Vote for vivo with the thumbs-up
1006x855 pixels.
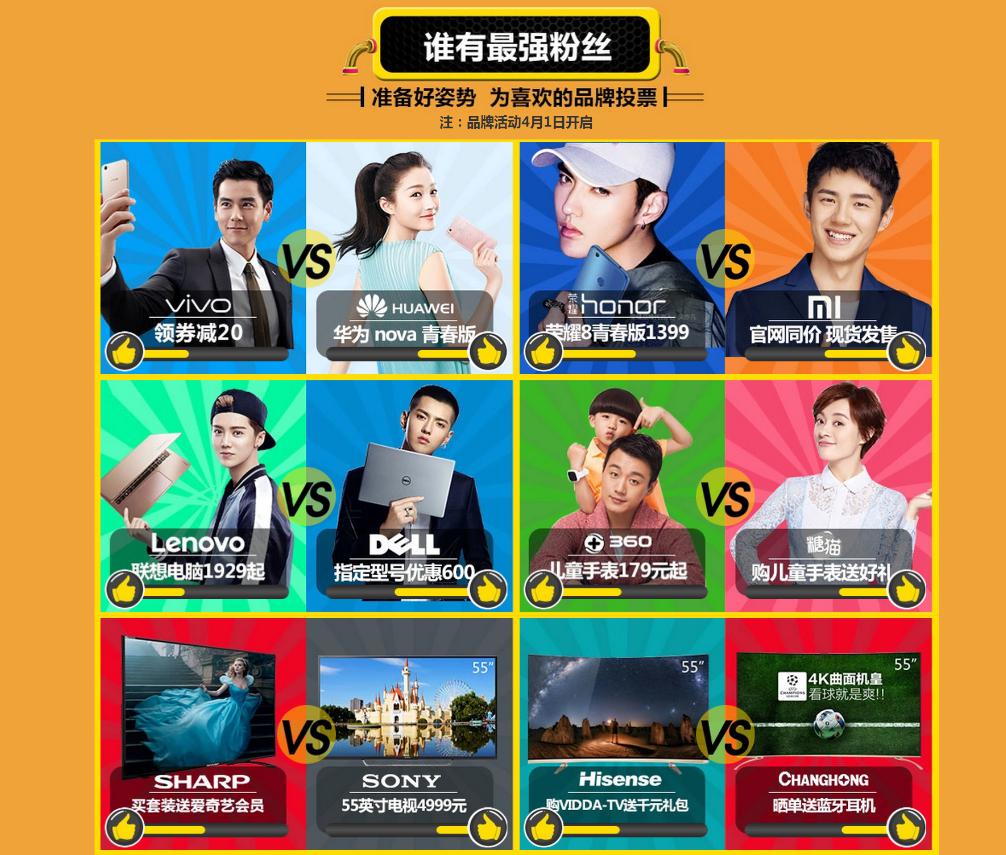pos(124,351)
